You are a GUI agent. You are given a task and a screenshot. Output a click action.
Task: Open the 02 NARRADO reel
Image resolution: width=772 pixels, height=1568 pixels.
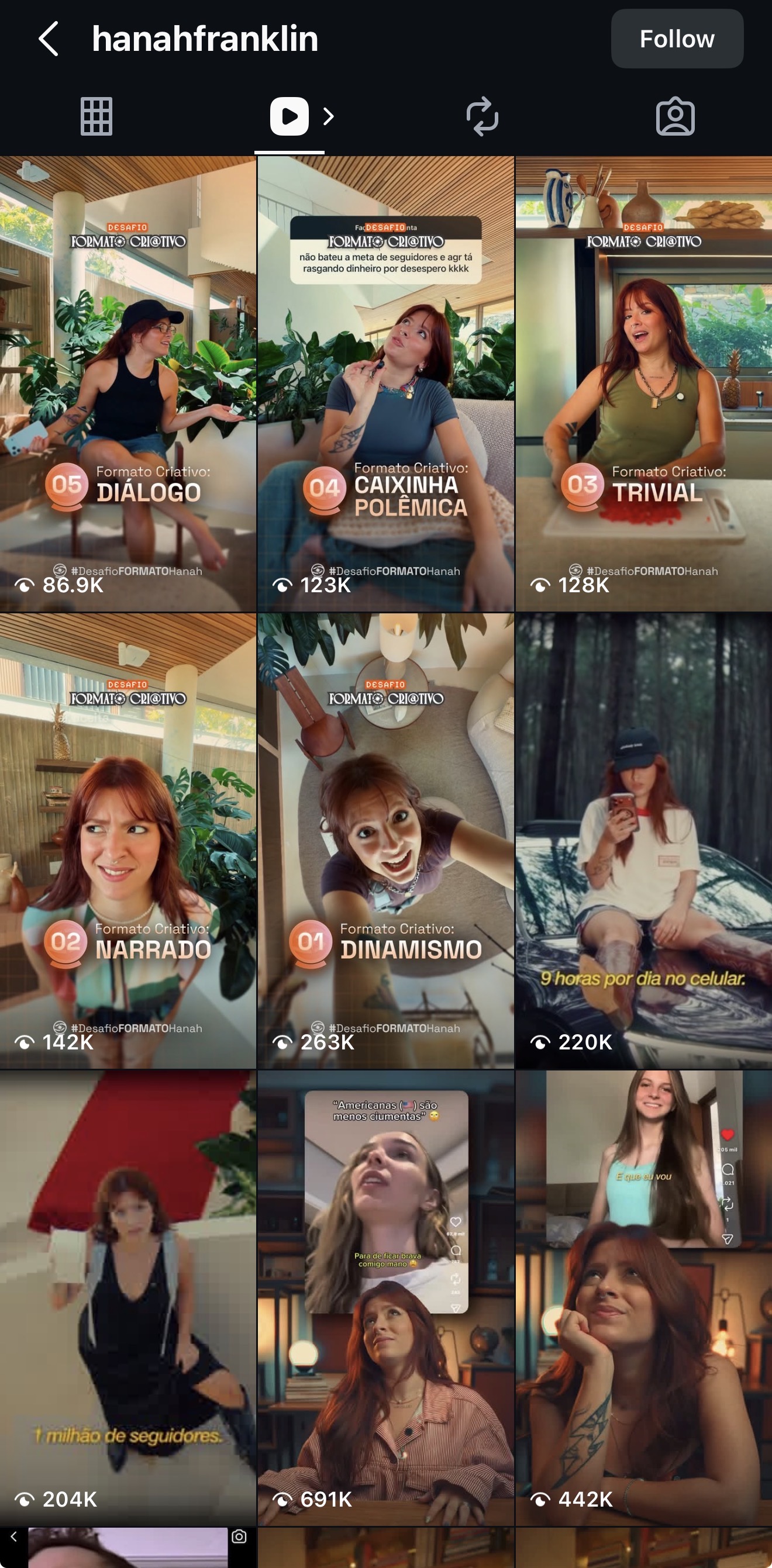click(x=128, y=840)
